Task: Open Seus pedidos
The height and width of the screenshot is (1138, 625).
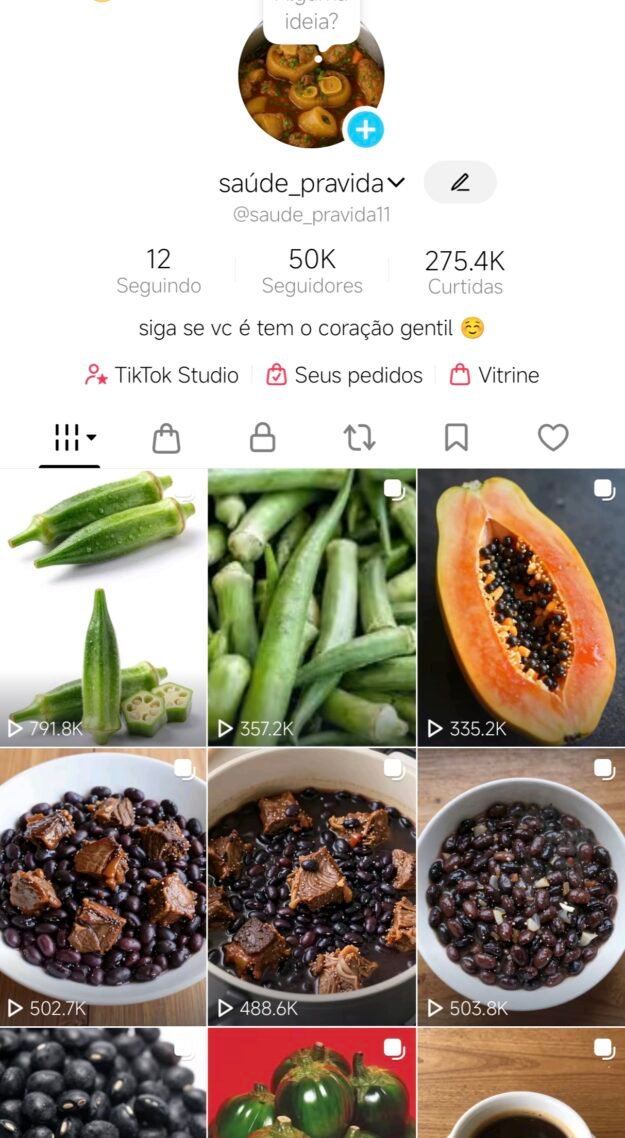Action: coord(345,375)
